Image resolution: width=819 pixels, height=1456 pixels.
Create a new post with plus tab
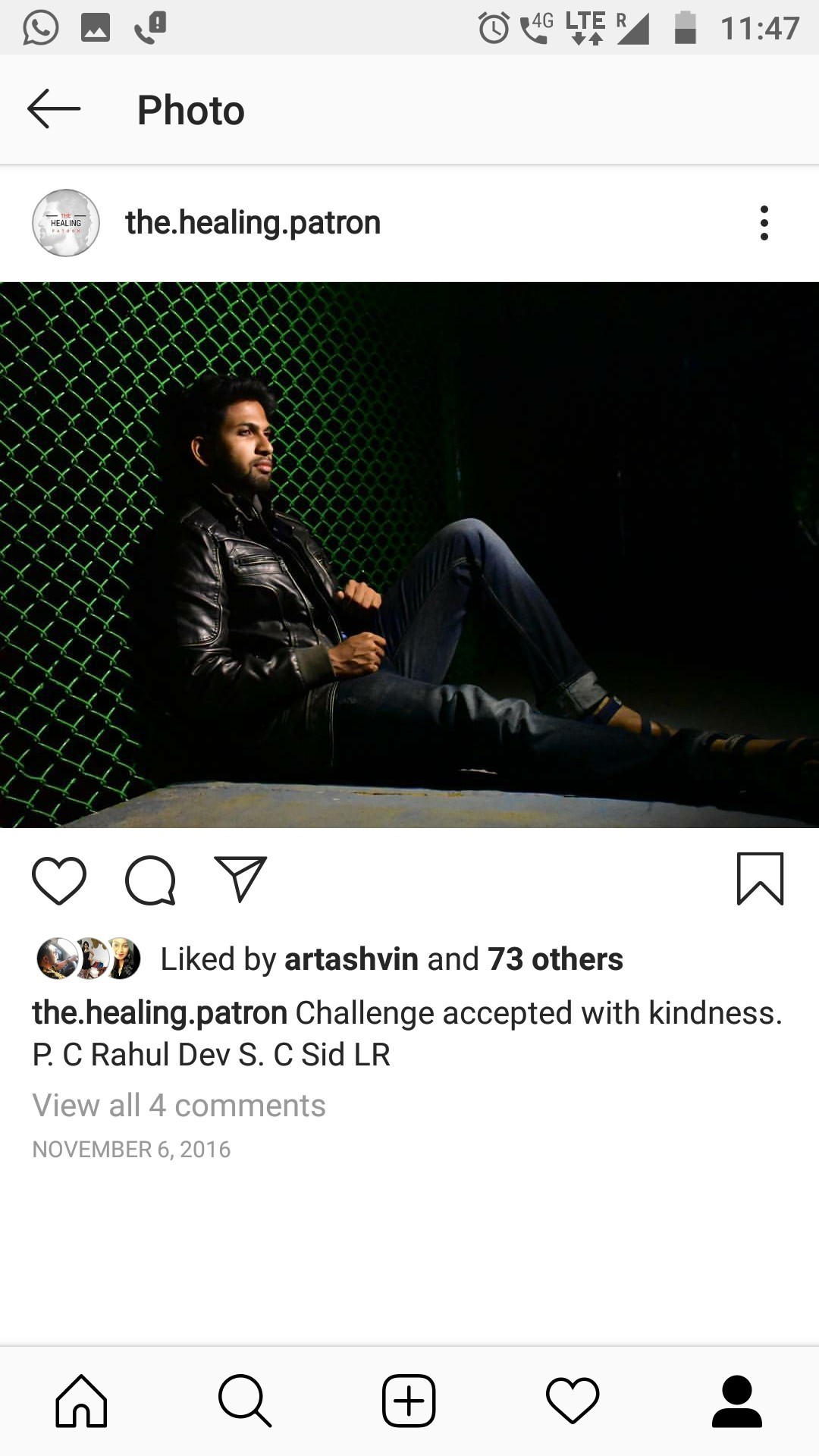coord(409,1401)
